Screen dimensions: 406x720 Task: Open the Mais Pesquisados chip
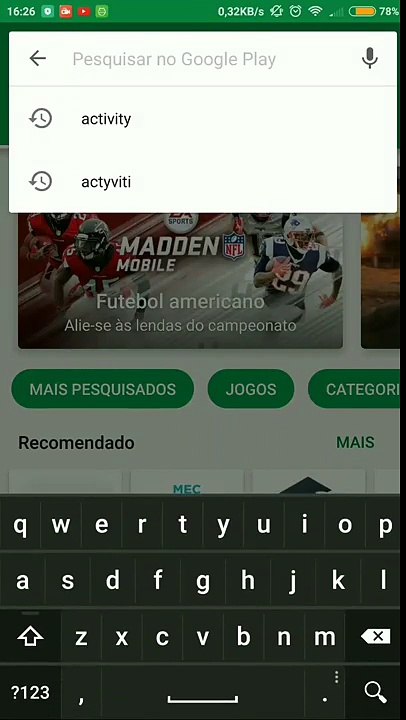click(102, 389)
